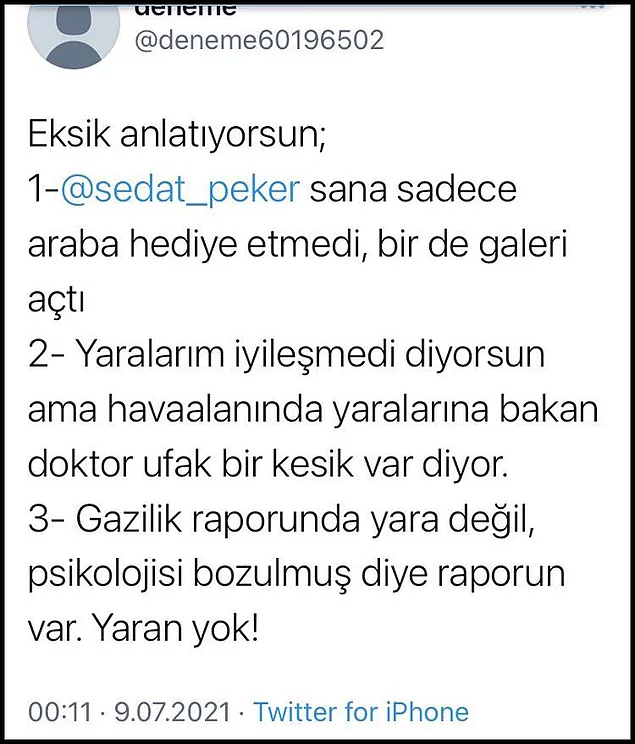Viewport: 635px width, 744px height.
Task: Open the @deneme60196502 profile handle
Action: pos(258,40)
